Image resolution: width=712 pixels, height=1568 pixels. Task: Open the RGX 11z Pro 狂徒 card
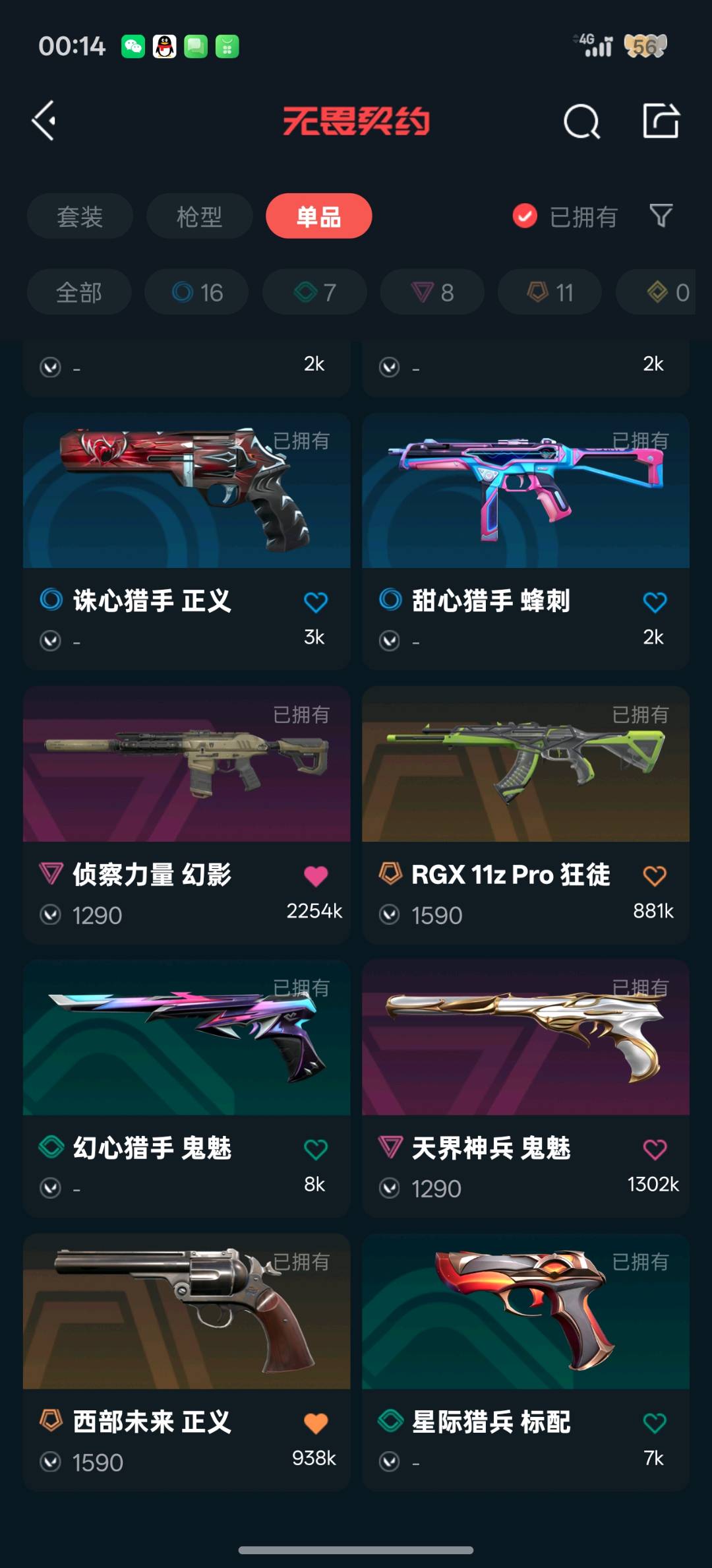point(525,815)
